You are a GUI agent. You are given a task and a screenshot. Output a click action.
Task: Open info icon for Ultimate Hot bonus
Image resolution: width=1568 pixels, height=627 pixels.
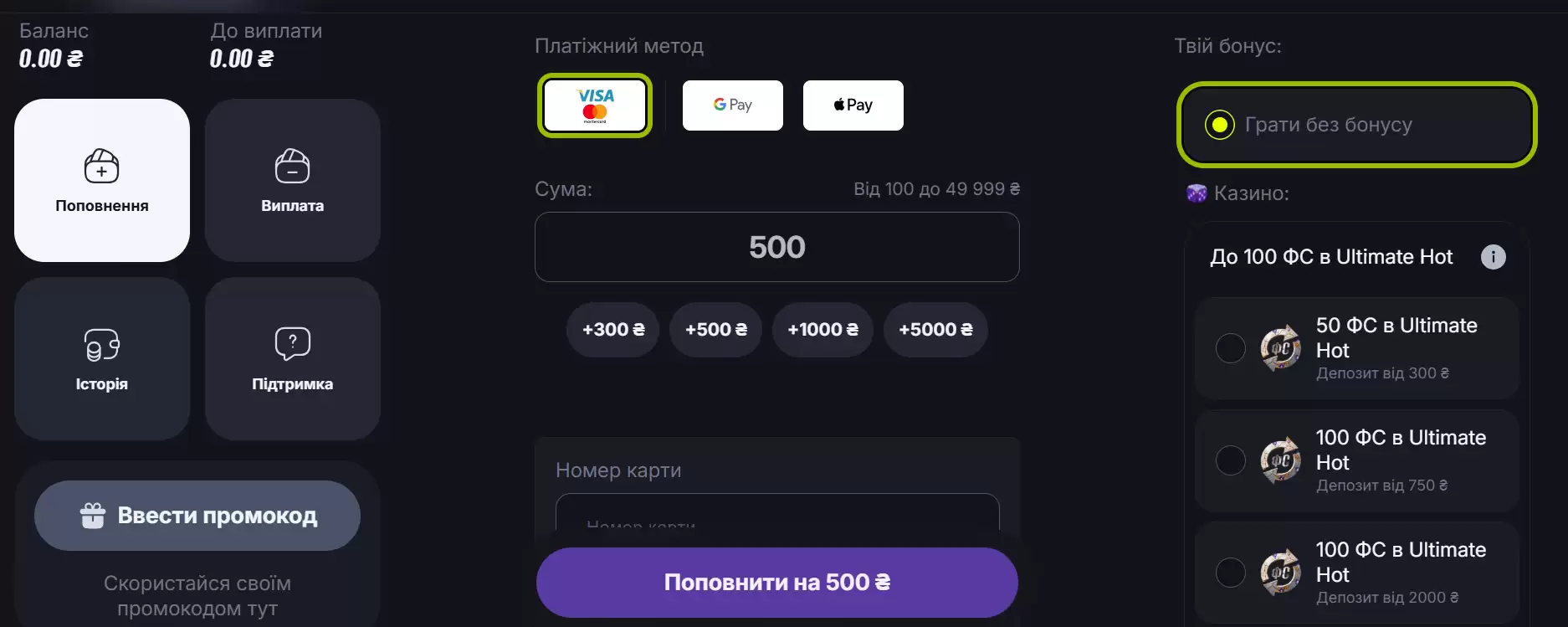(x=1493, y=257)
